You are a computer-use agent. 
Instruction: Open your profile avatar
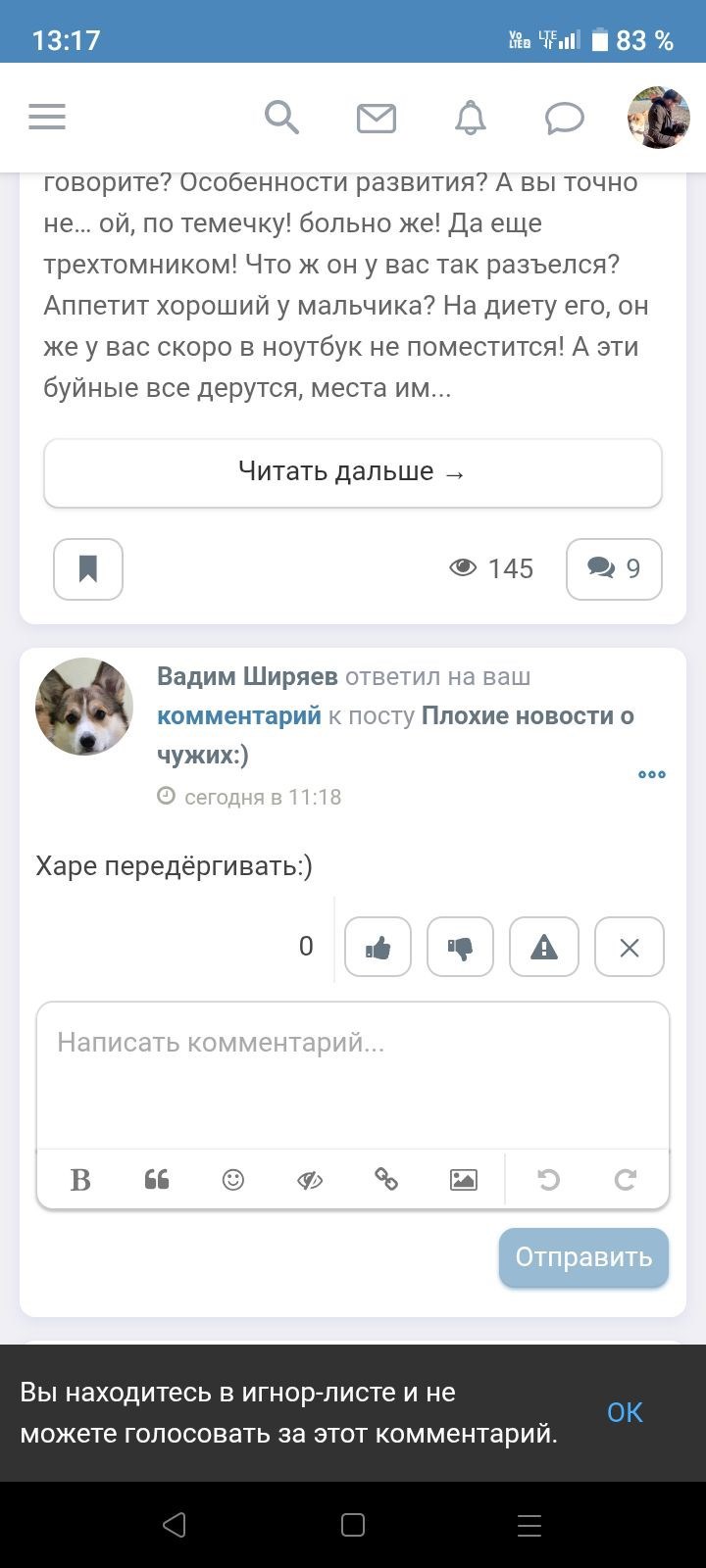659,118
